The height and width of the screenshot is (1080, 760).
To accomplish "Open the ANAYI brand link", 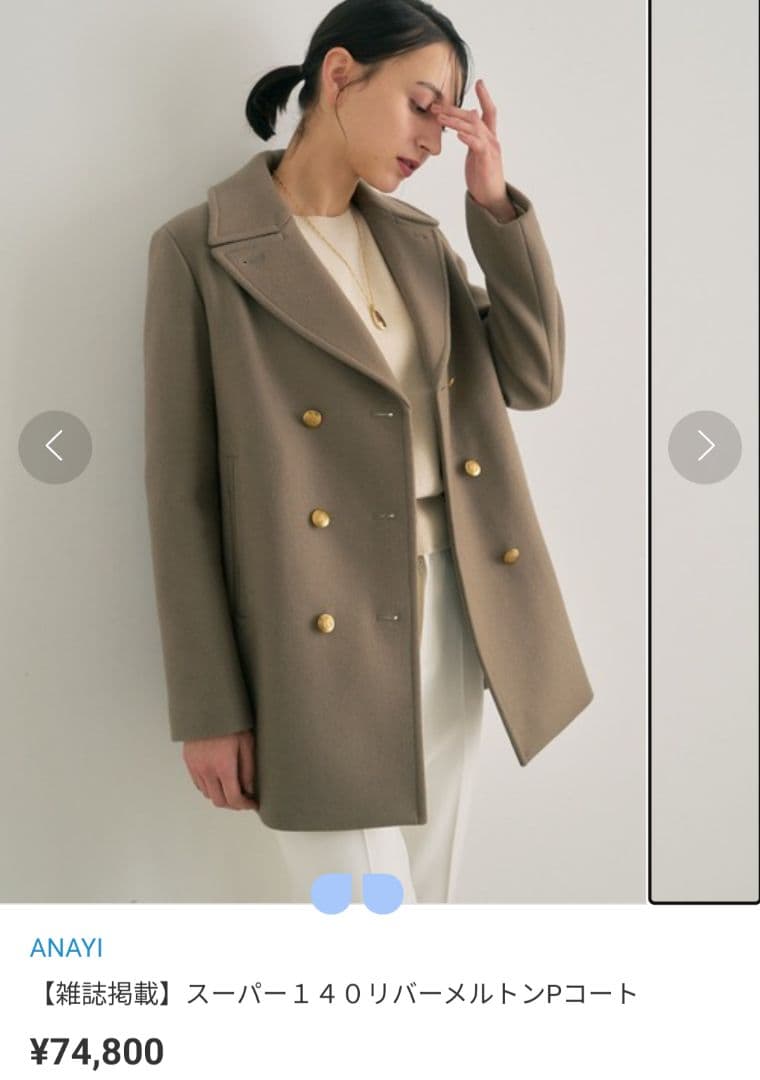I will (67, 948).
